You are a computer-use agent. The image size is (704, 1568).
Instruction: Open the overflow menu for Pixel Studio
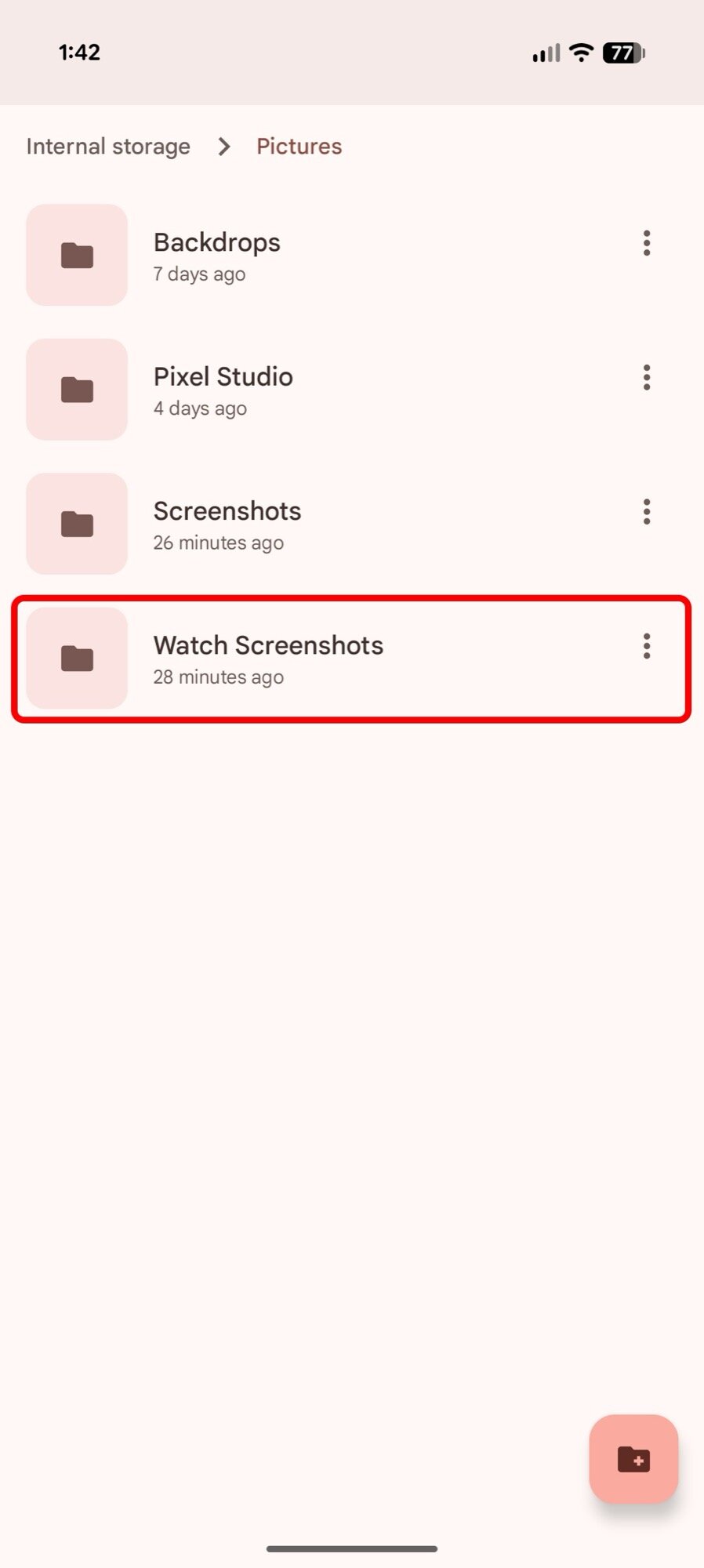(x=647, y=378)
